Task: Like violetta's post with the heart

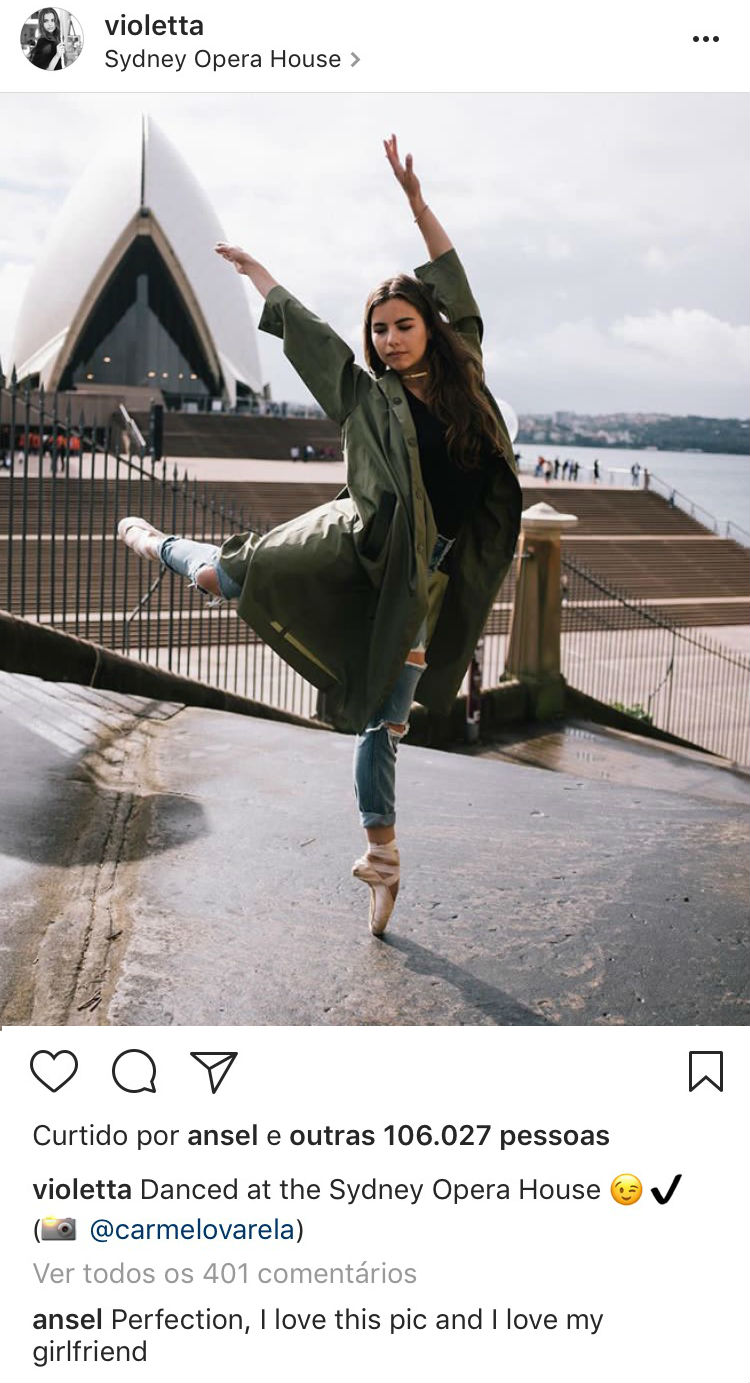Action: 54,1072
